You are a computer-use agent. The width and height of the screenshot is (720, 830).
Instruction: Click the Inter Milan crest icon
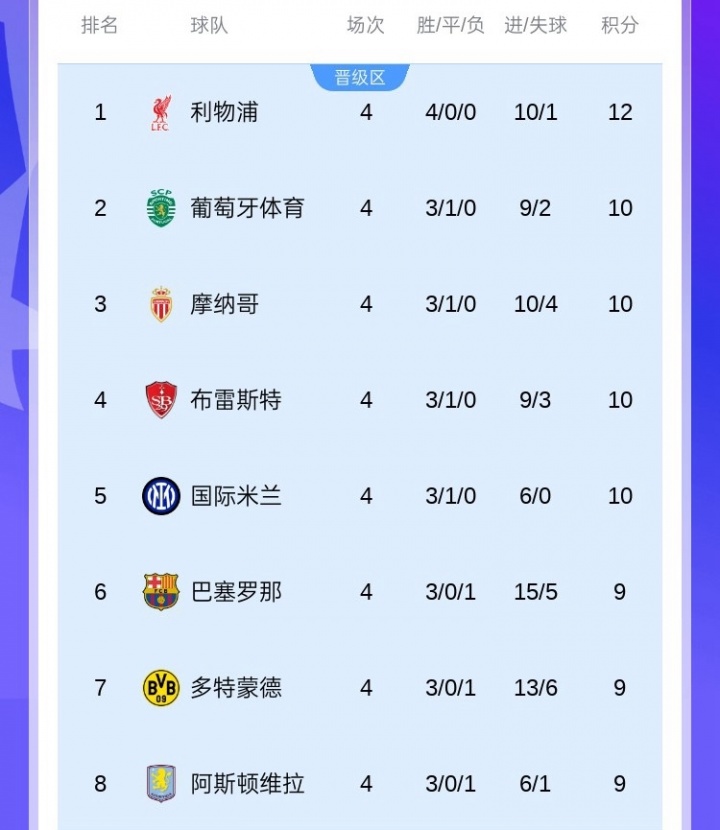point(159,496)
